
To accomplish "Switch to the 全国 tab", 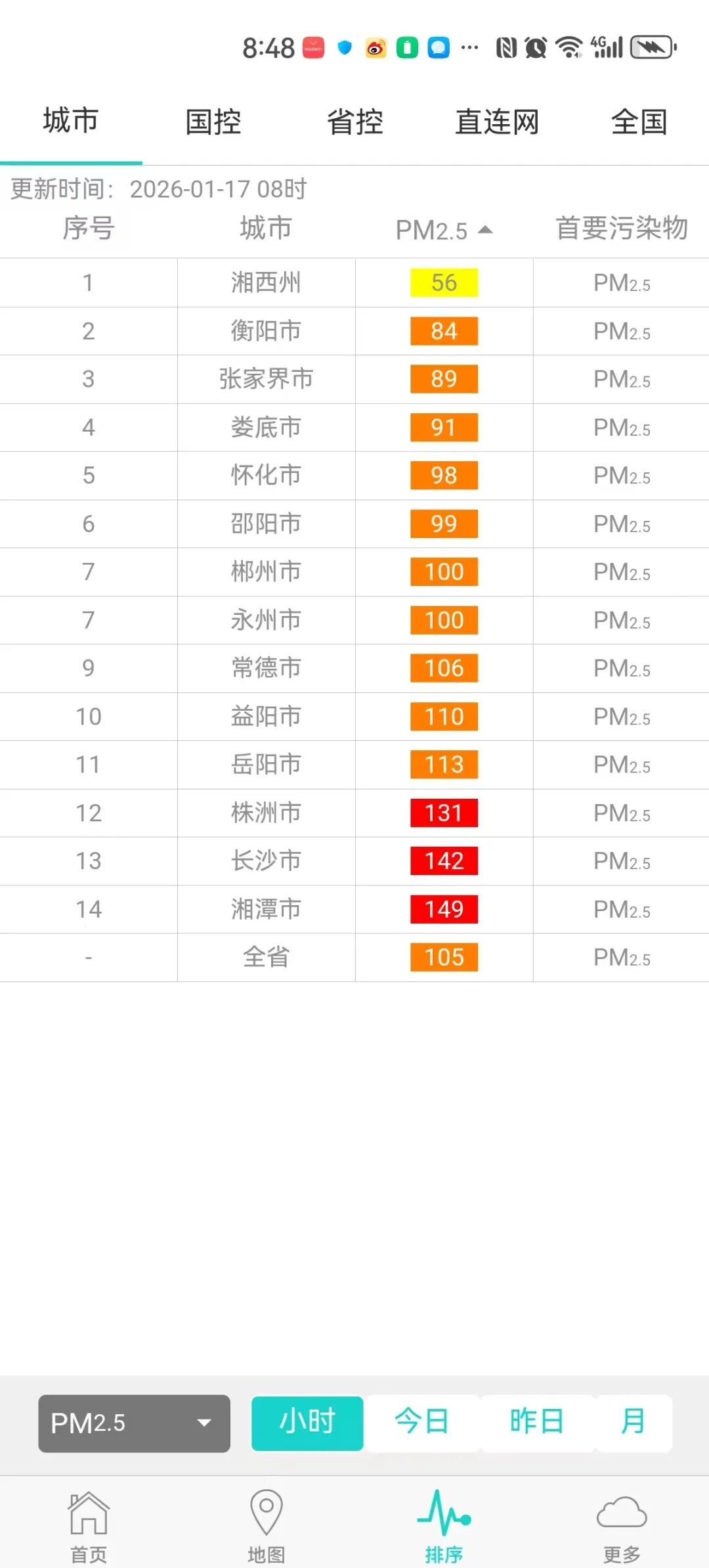I will (639, 122).
